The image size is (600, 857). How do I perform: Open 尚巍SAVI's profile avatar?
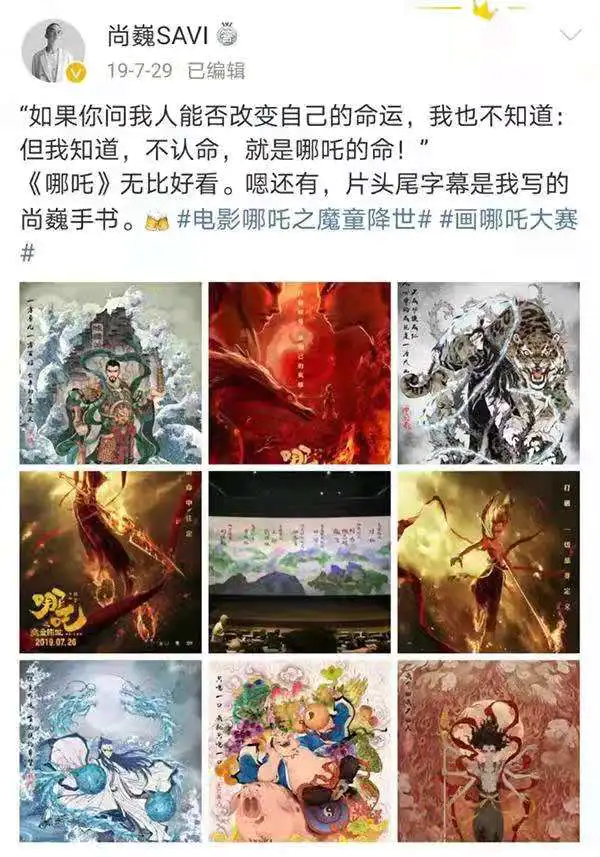point(50,50)
